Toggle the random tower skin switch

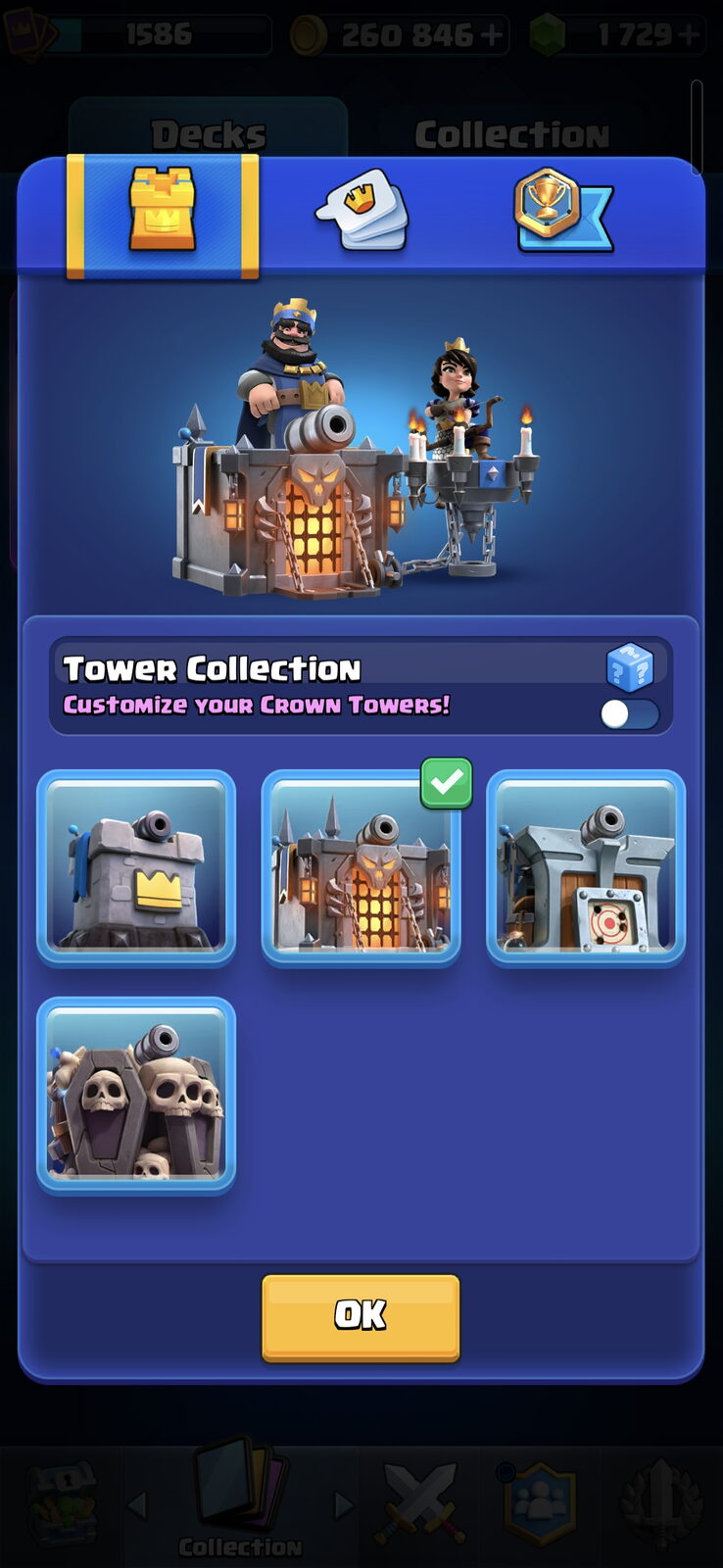tap(630, 713)
